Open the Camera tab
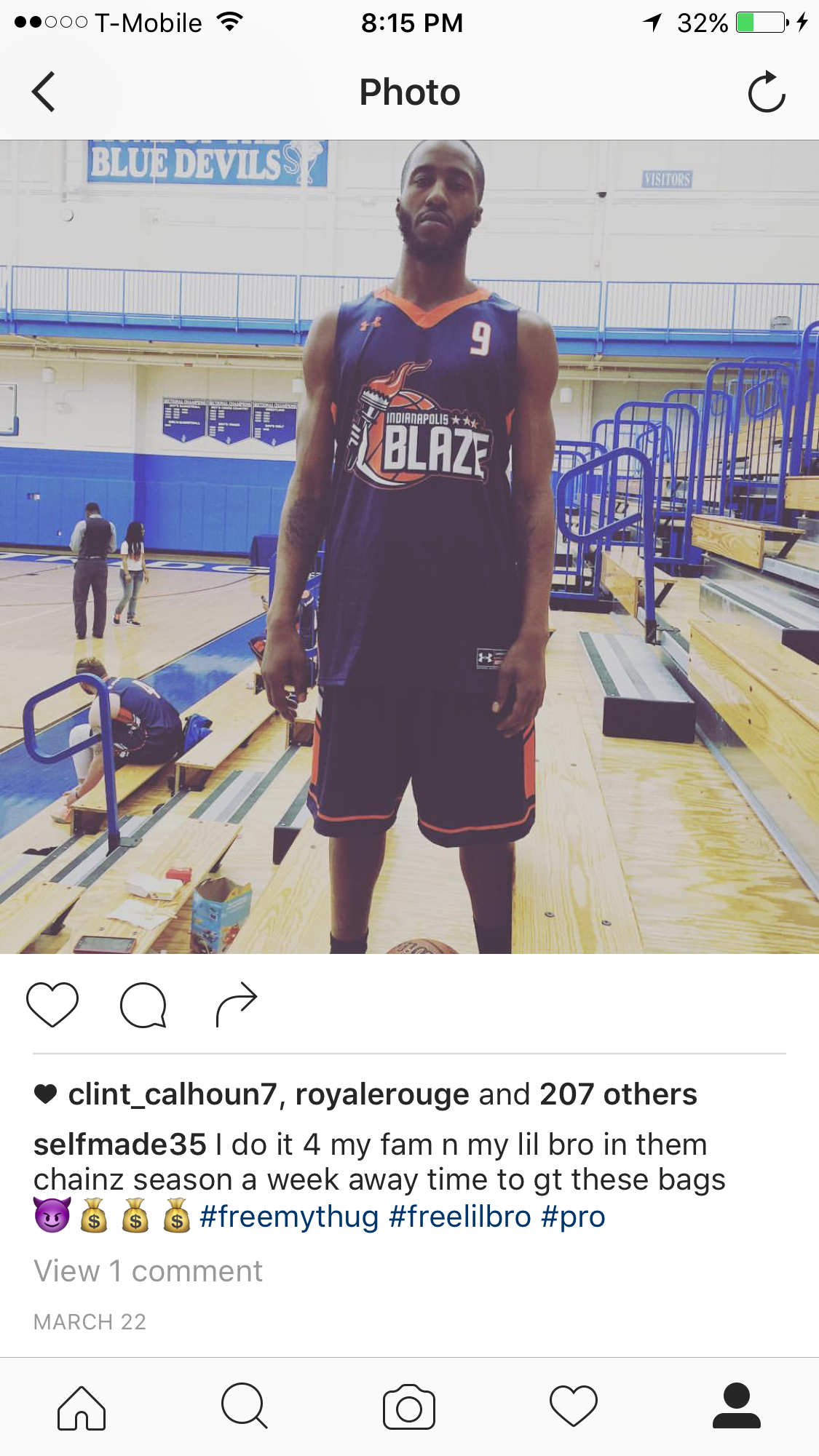 pyautogui.click(x=409, y=1407)
